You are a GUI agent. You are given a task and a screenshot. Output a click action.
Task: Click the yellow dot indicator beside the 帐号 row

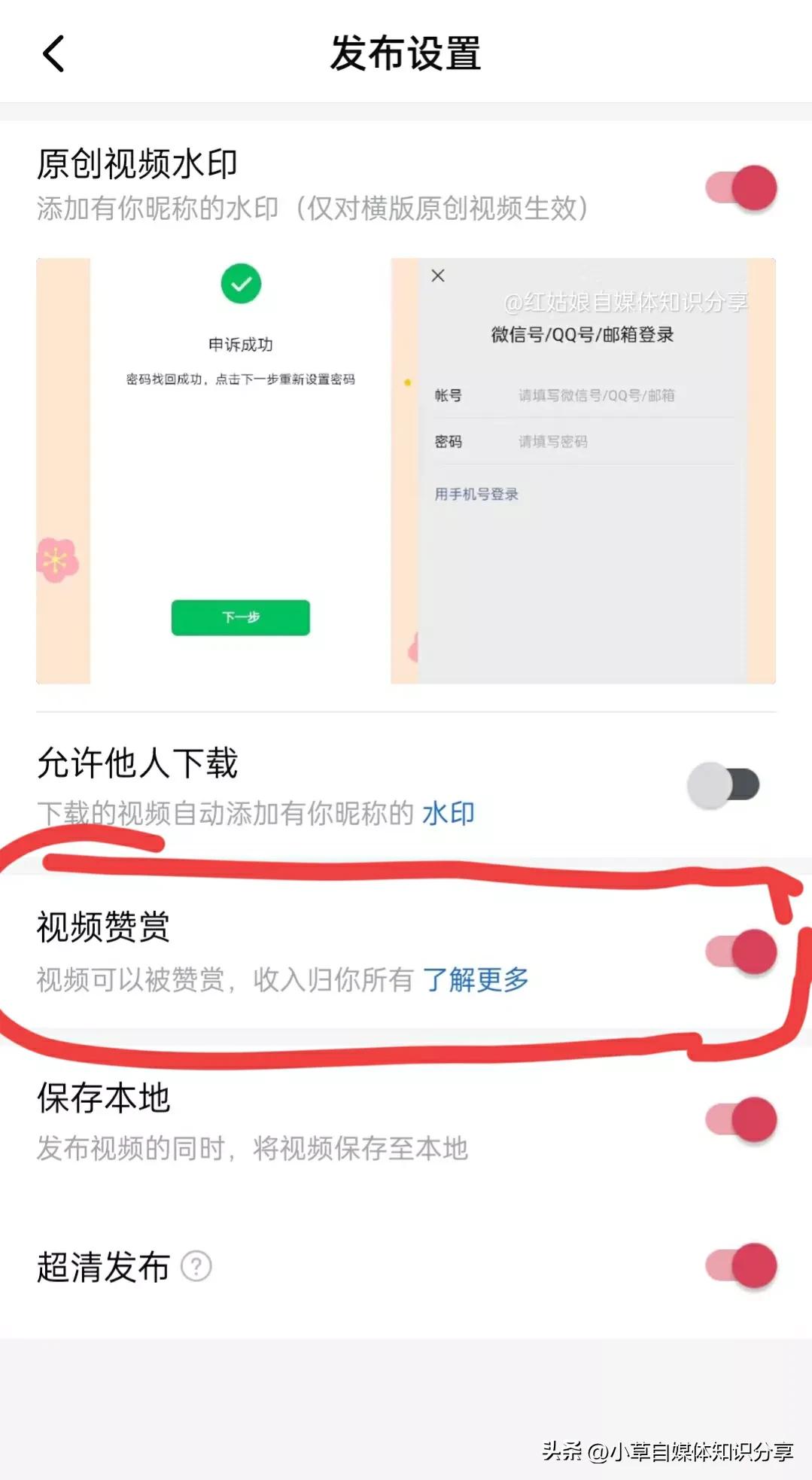407,382
